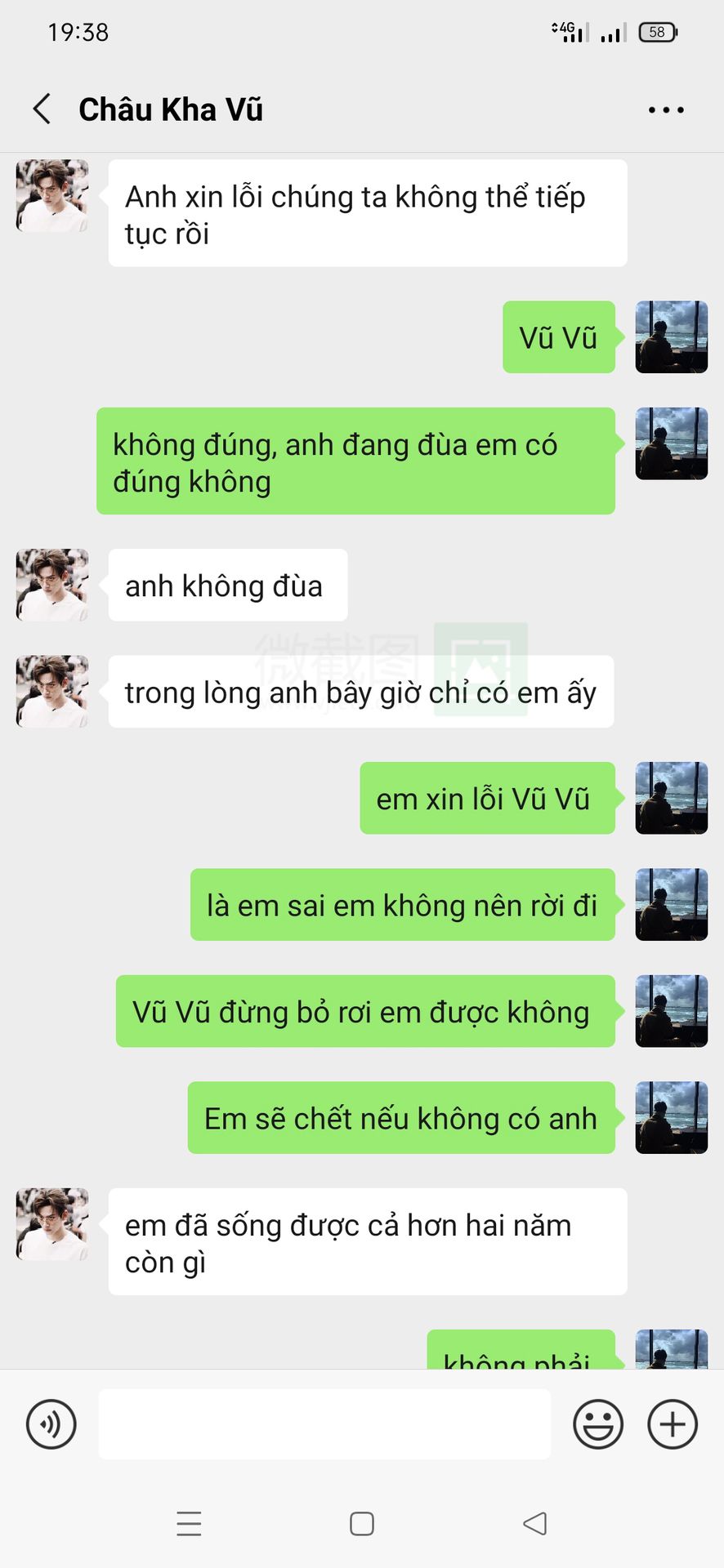Tap my avatar next to 'Vũ Vũ' message
This screenshot has height=1568, width=724.
pyautogui.click(x=671, y=336)
